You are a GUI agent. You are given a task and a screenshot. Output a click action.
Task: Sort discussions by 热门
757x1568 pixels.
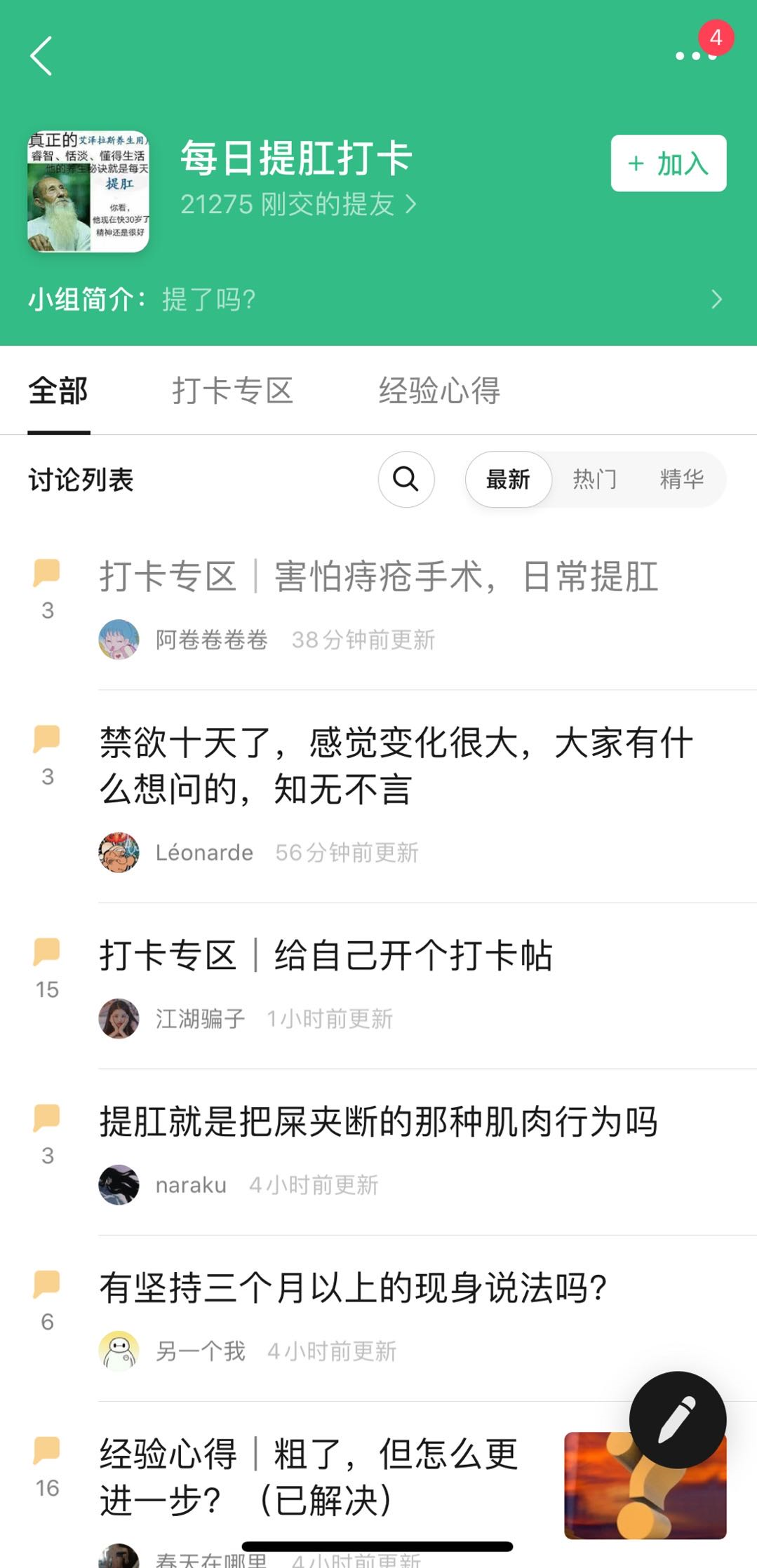[x=595, y=480]
